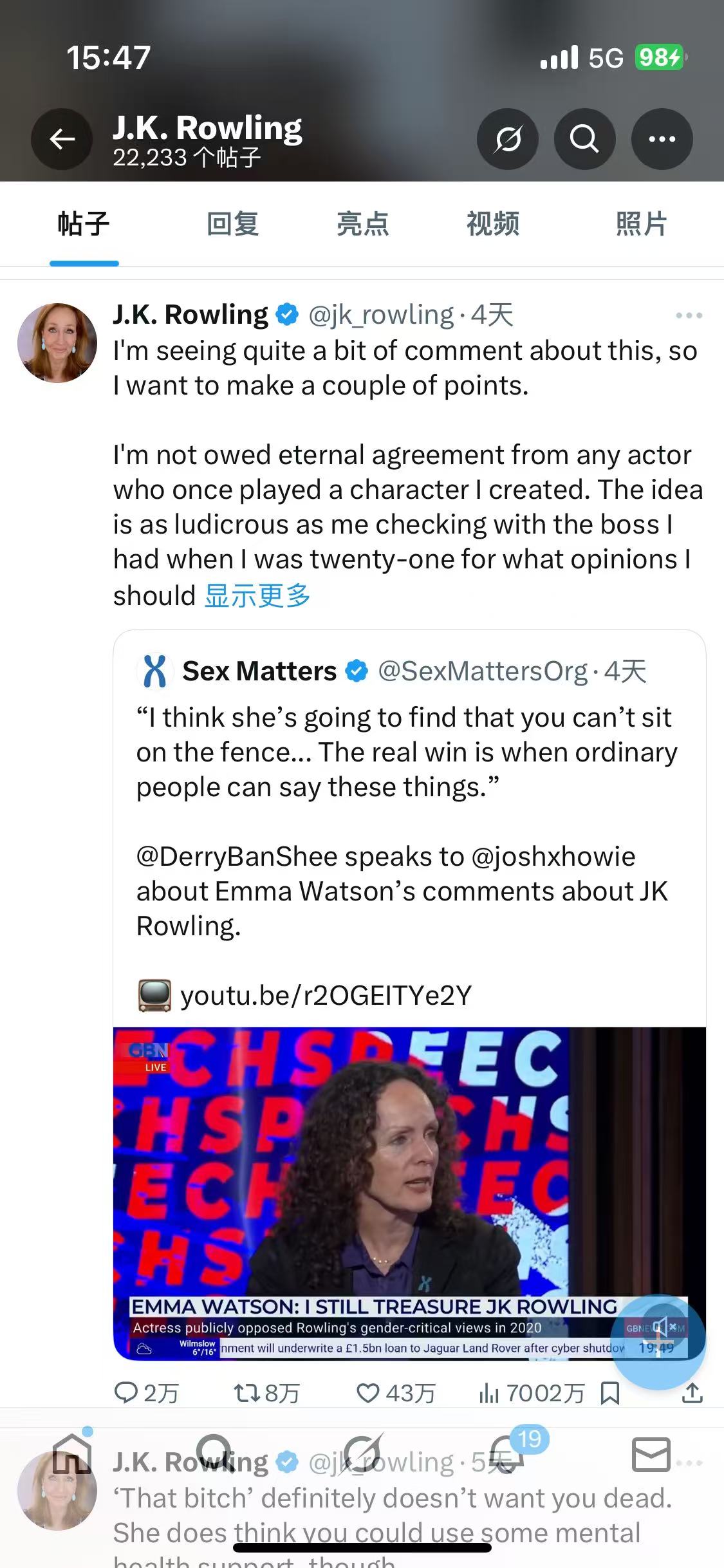Share the eternal agreement post
Viewport: 724px width, 1568px height.
click(692, 1394)
